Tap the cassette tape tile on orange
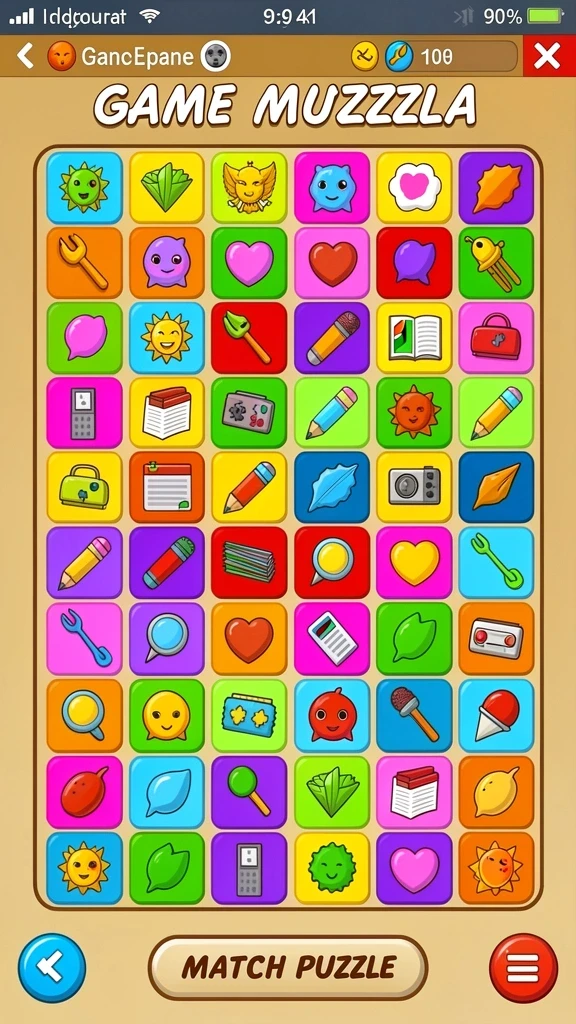 496,639
